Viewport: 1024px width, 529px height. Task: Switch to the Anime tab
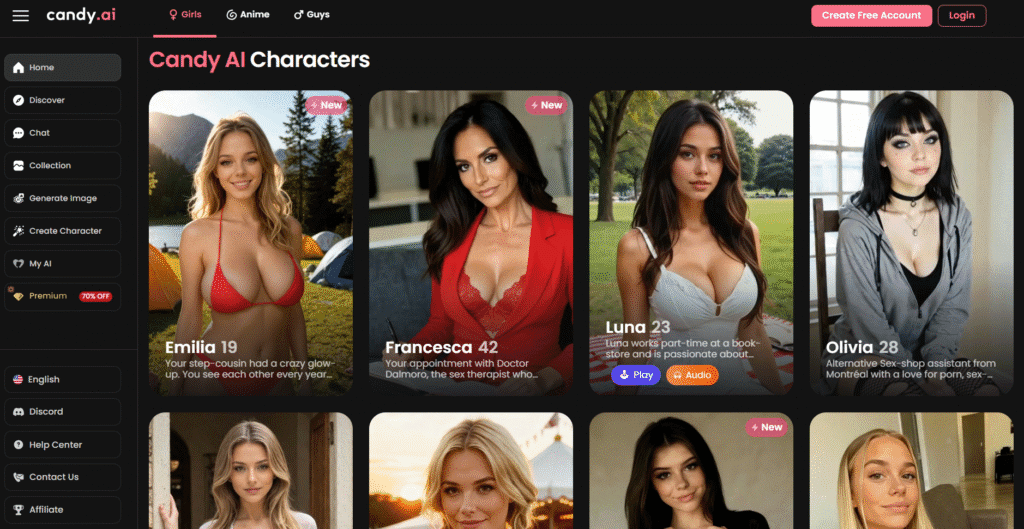click(x=247, y=15)
